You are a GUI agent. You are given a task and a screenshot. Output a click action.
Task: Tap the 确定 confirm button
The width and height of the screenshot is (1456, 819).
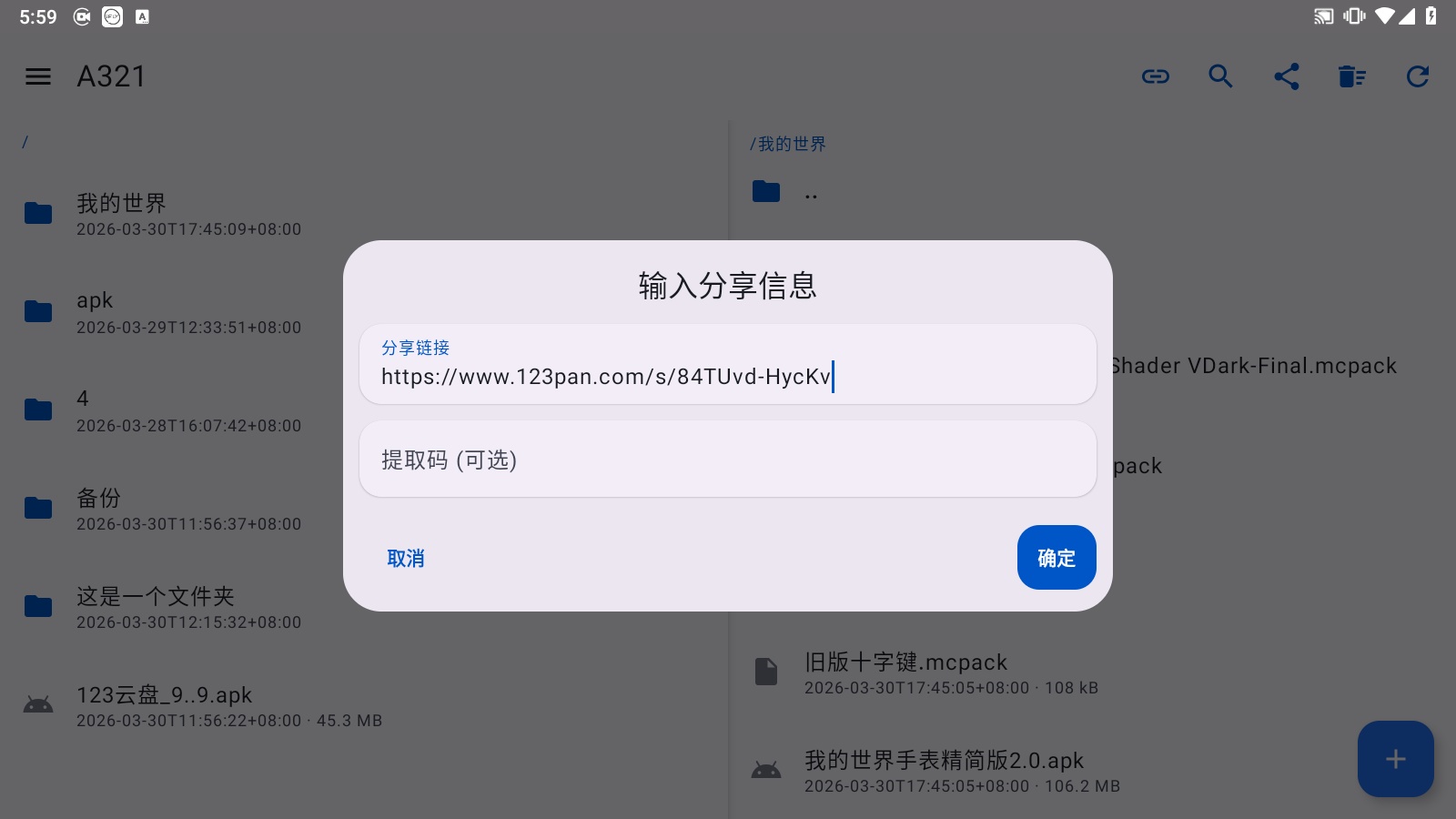coord(1056,558)
